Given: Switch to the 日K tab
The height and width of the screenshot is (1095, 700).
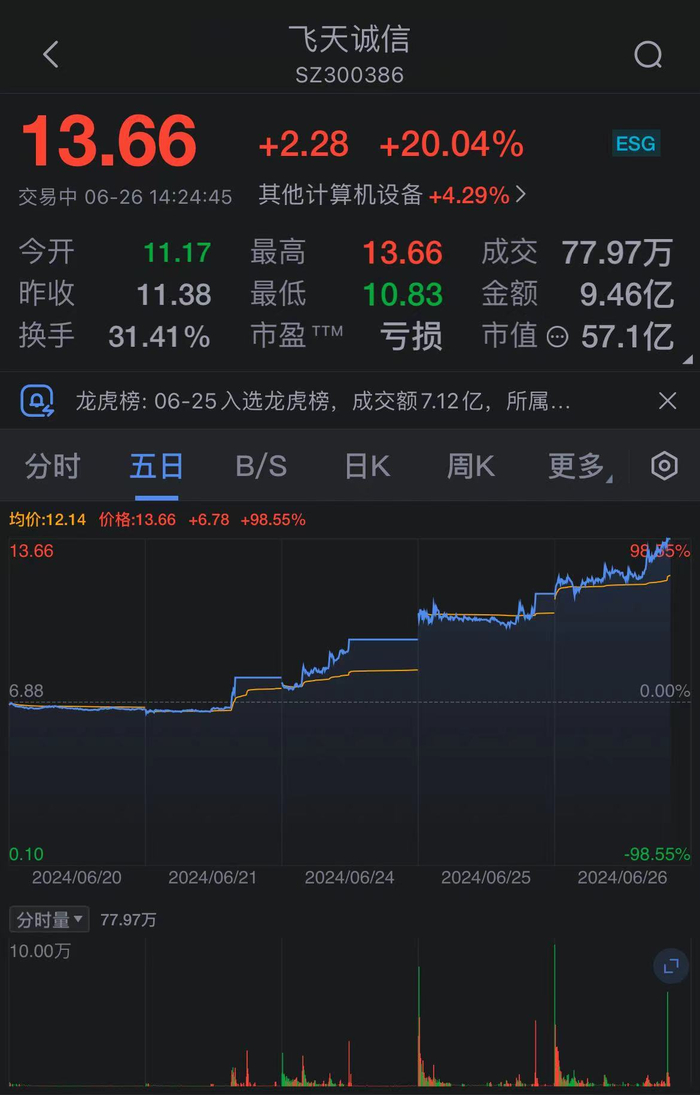Looking at the screenshot, I should pos(366,466).
